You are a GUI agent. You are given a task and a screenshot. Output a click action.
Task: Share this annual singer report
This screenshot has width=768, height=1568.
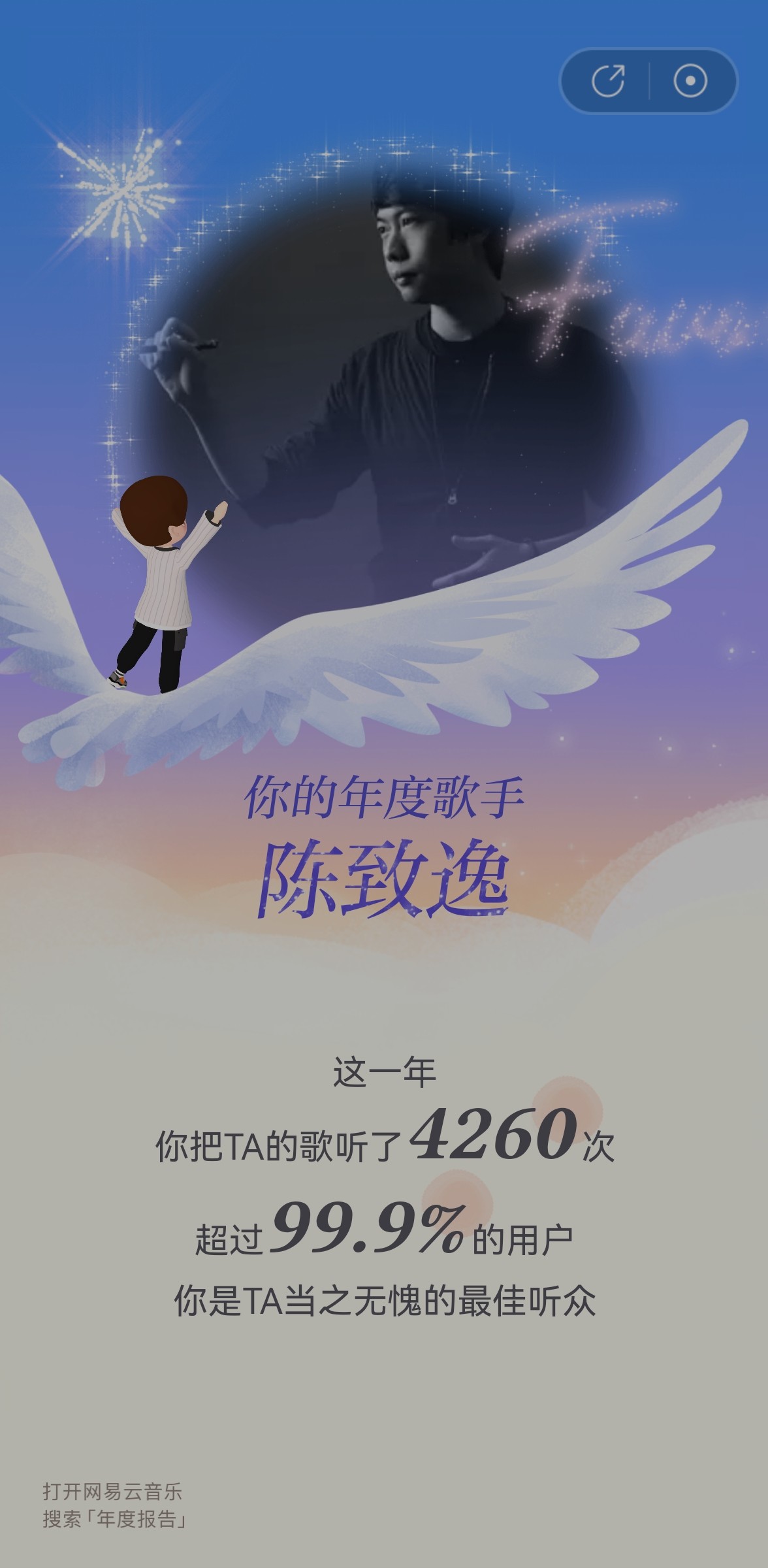[607, 82]
